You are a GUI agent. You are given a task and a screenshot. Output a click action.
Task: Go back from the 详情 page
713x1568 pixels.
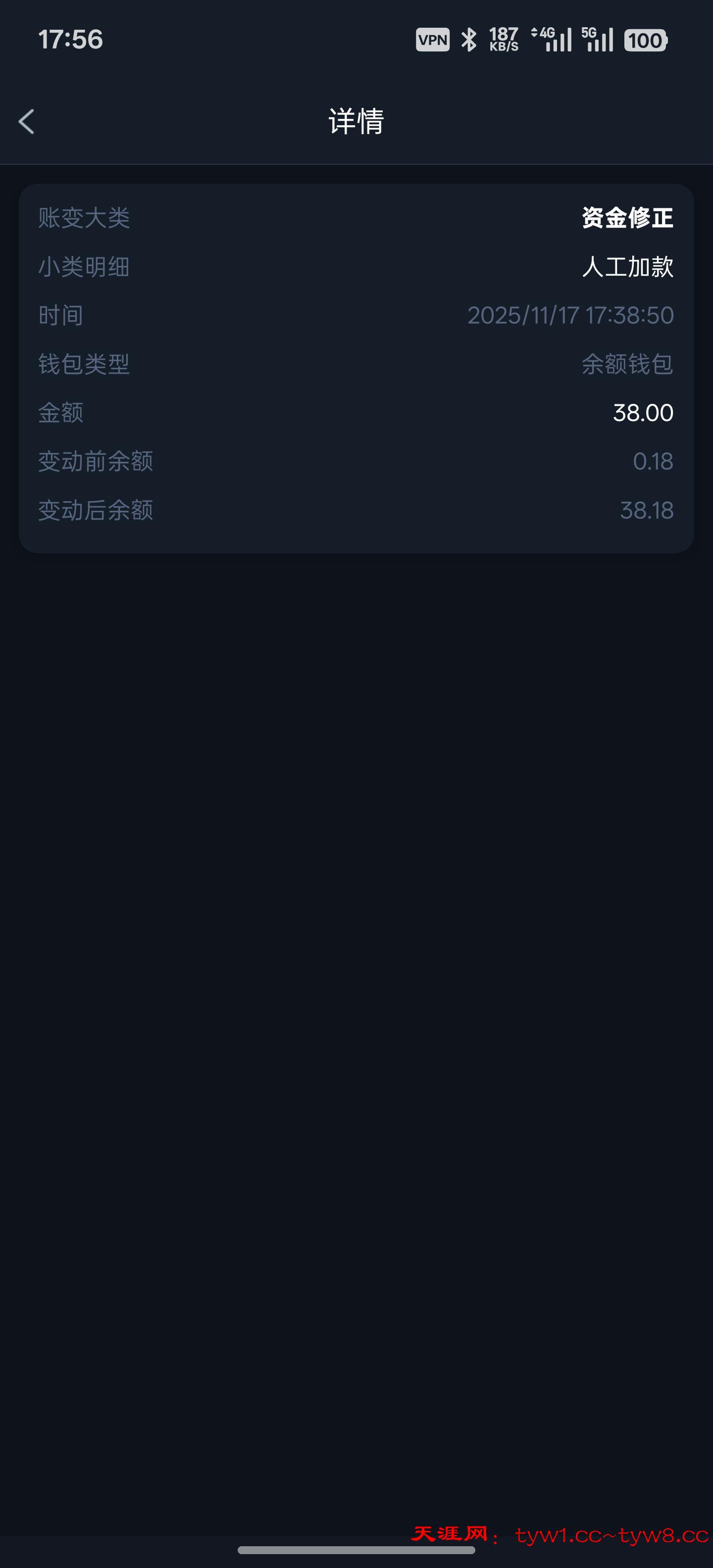pyautogui.click(x=27, y=122)
